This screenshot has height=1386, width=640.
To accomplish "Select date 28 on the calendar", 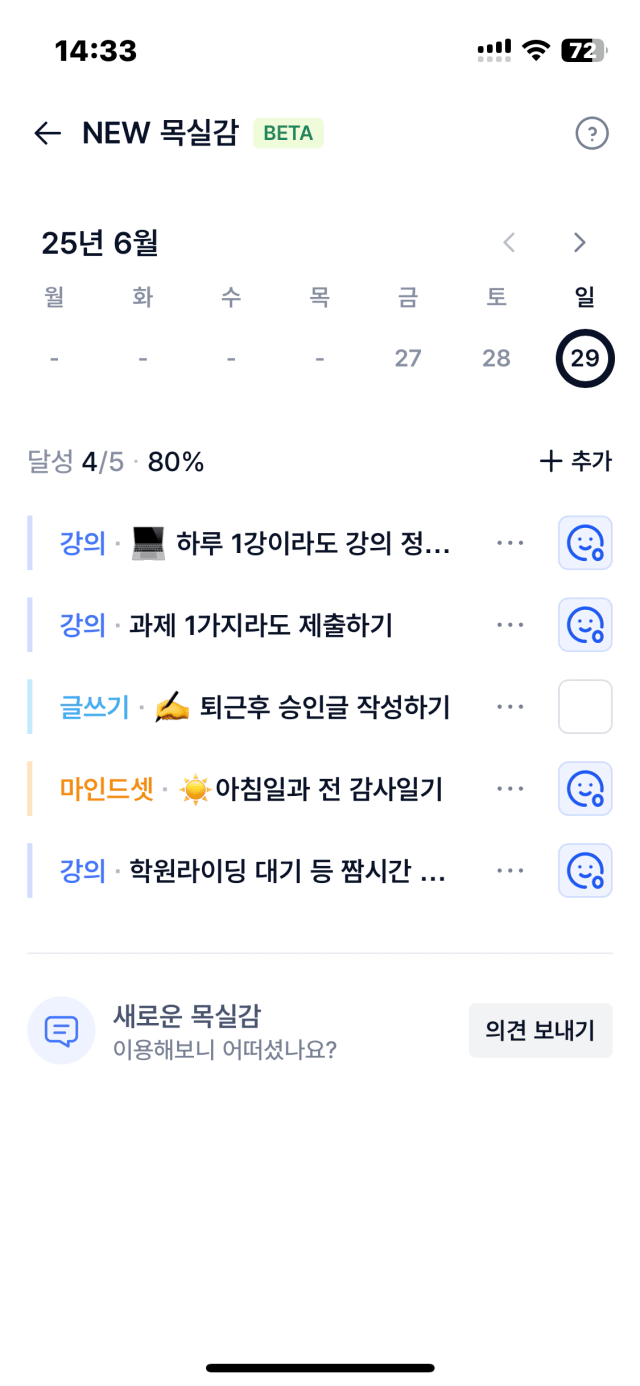I will click(496, 359).
